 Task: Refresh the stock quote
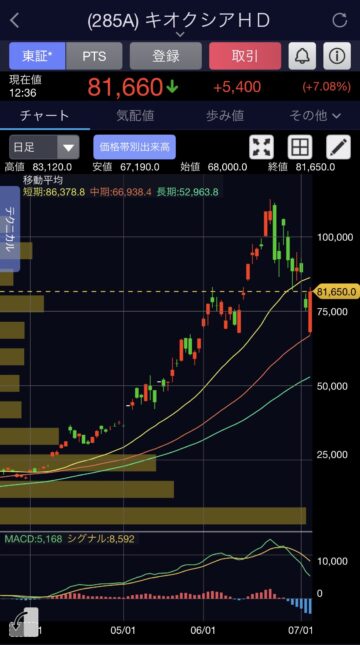(x=340, y=20)
